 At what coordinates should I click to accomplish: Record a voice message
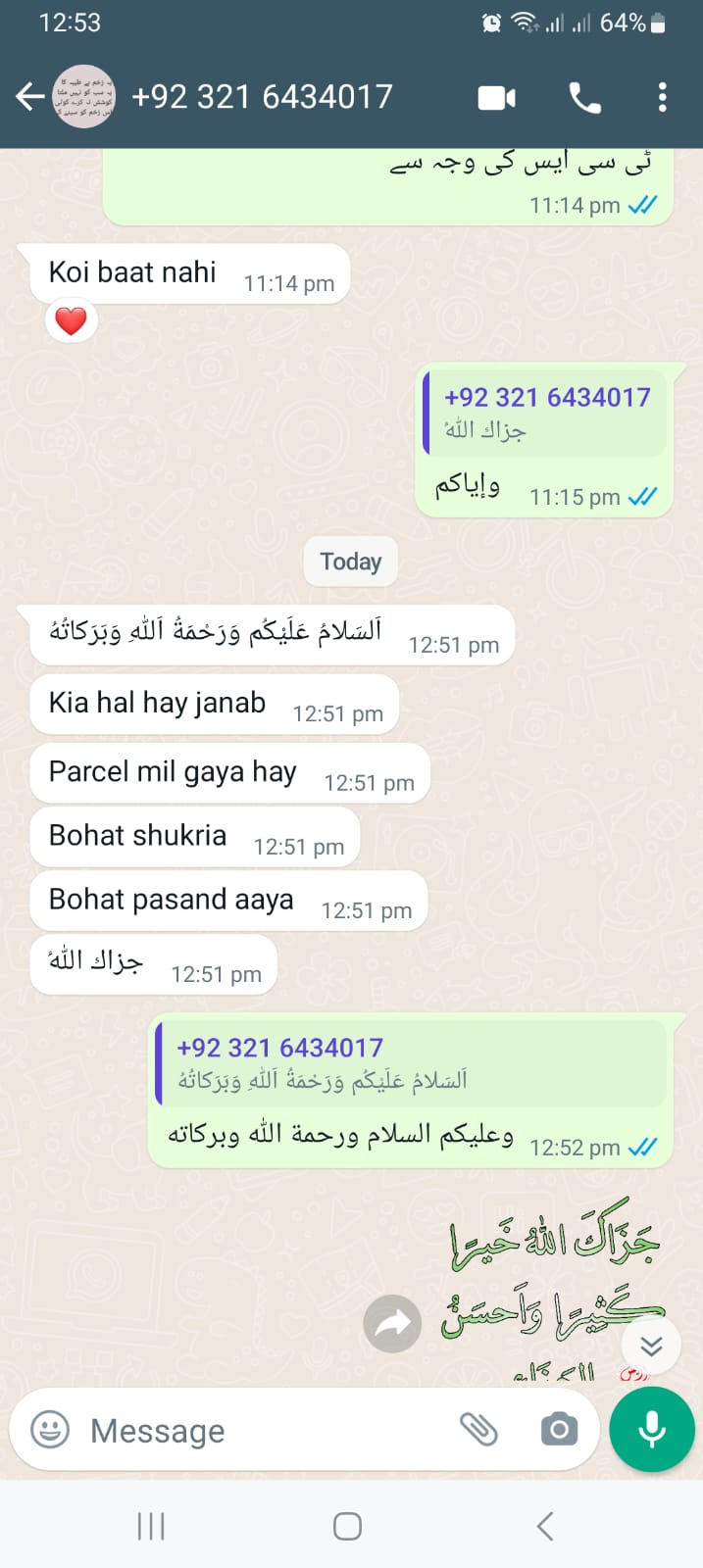(652, 1430)
